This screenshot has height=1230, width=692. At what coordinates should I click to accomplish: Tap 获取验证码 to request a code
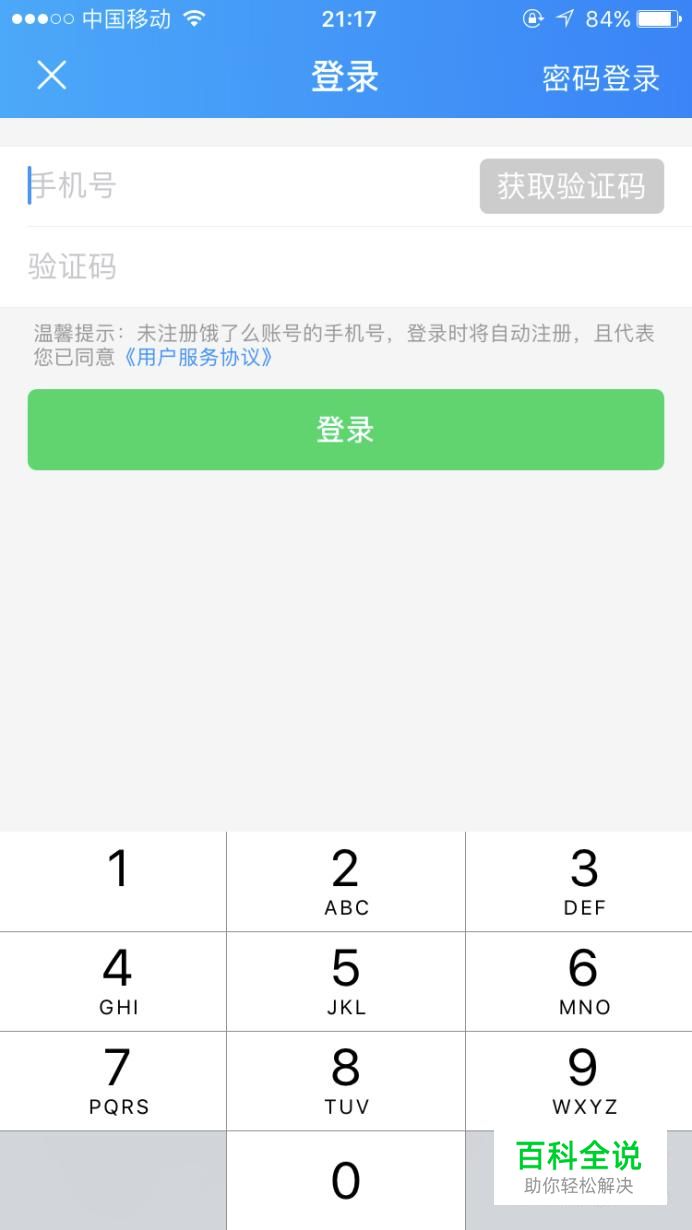pyautogui.click(x=572, y=186)
